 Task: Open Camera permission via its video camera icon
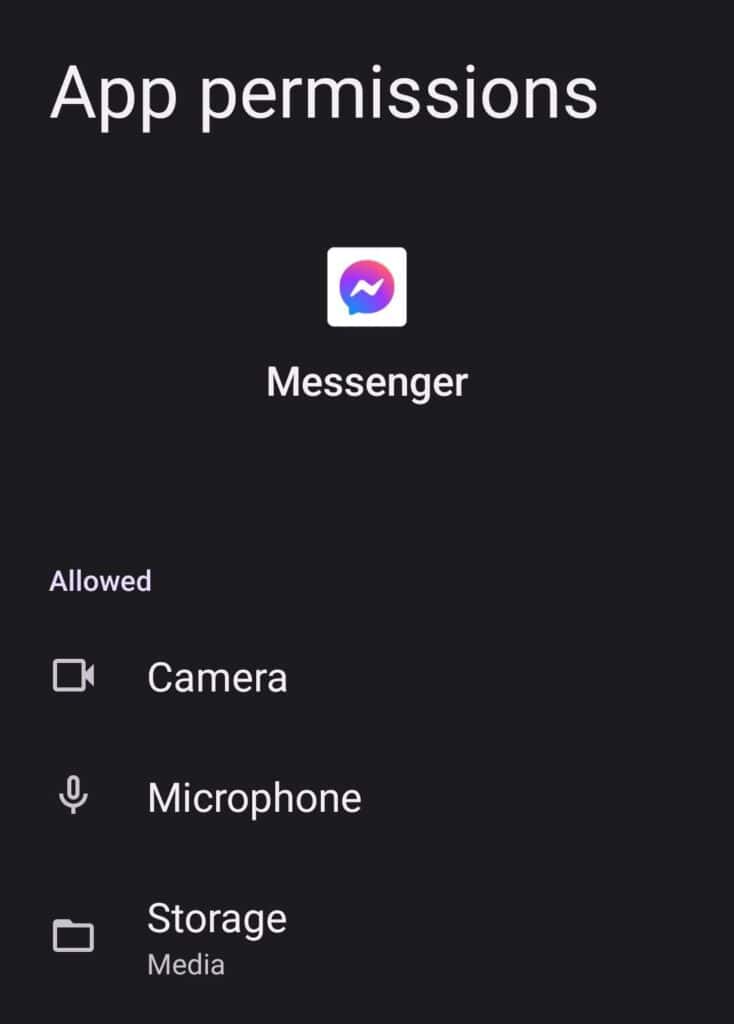tap(73, 676)
